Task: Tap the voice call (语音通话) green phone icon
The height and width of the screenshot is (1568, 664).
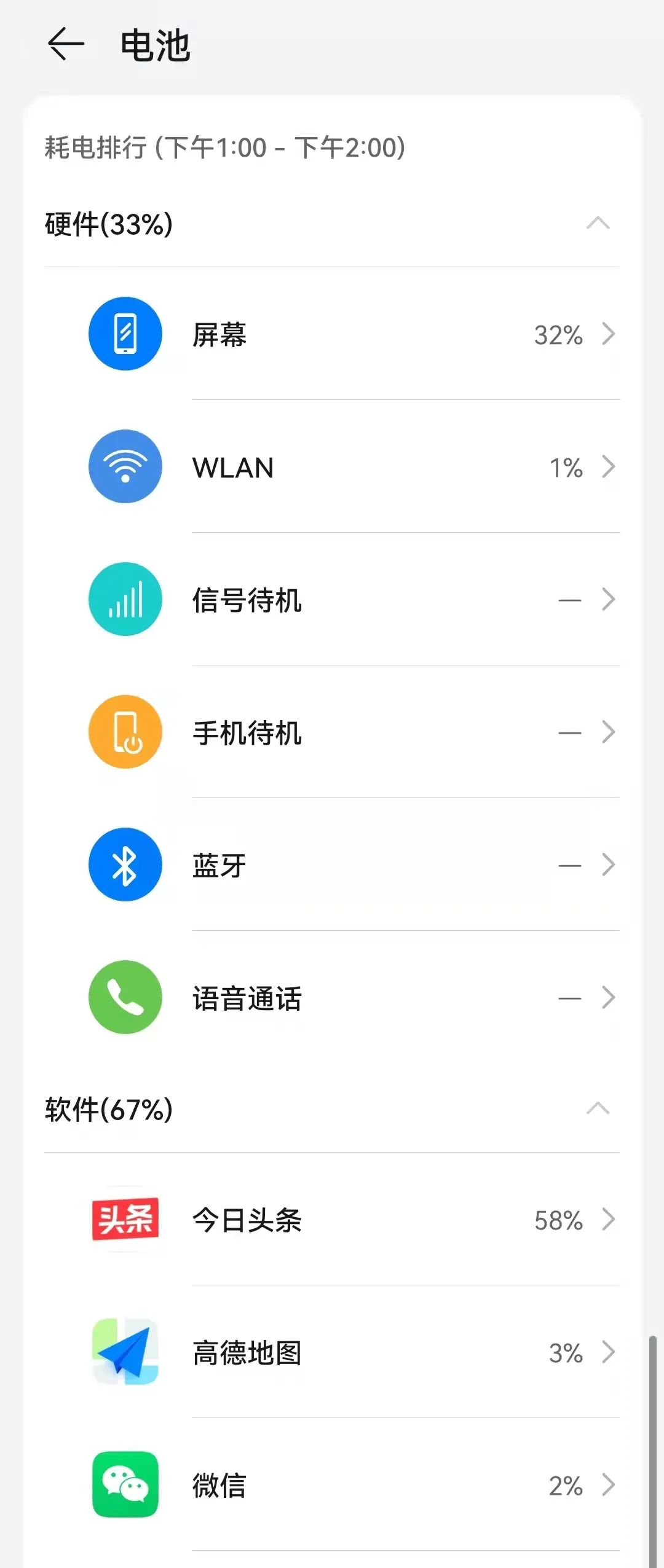Action: tap(125, 997)
